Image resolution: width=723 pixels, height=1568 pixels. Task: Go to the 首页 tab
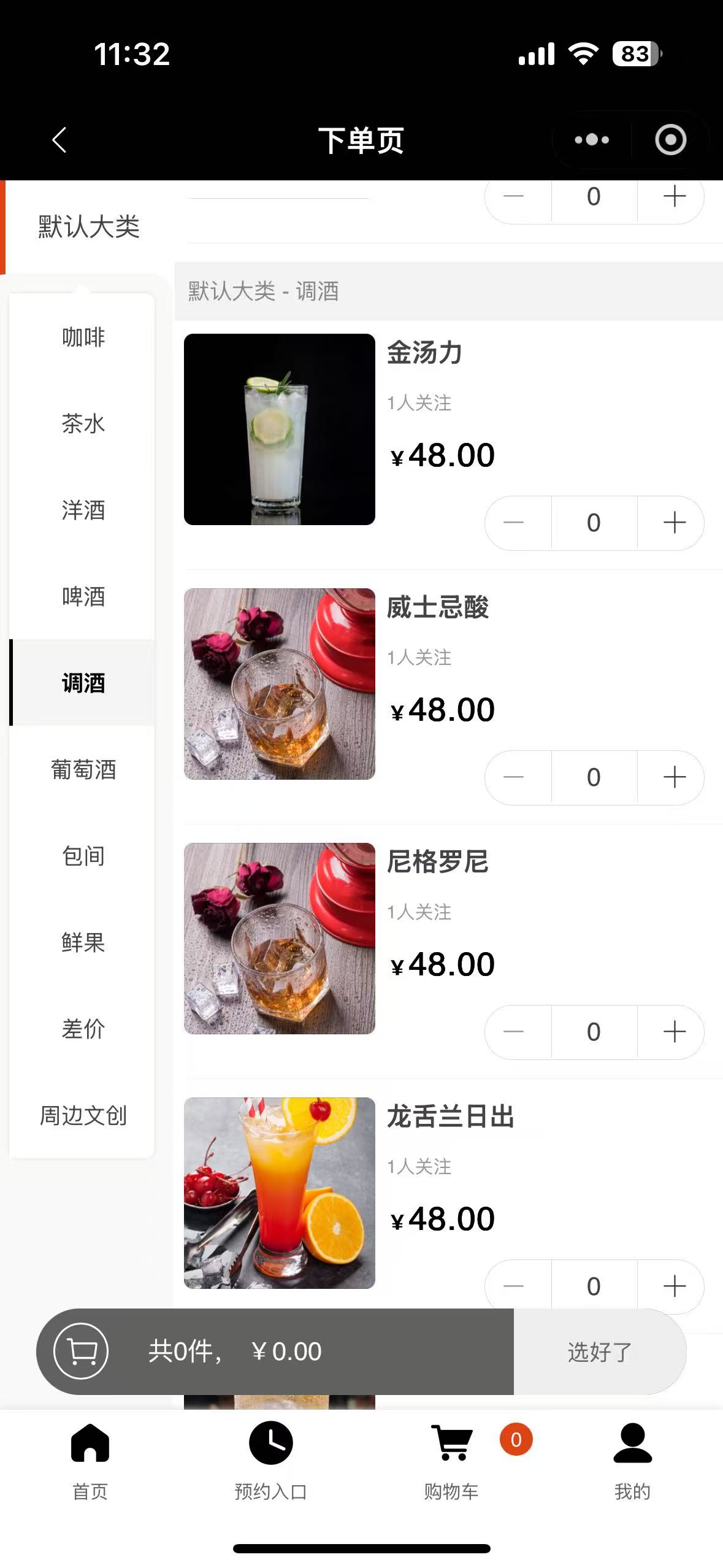coord(90,1460)
